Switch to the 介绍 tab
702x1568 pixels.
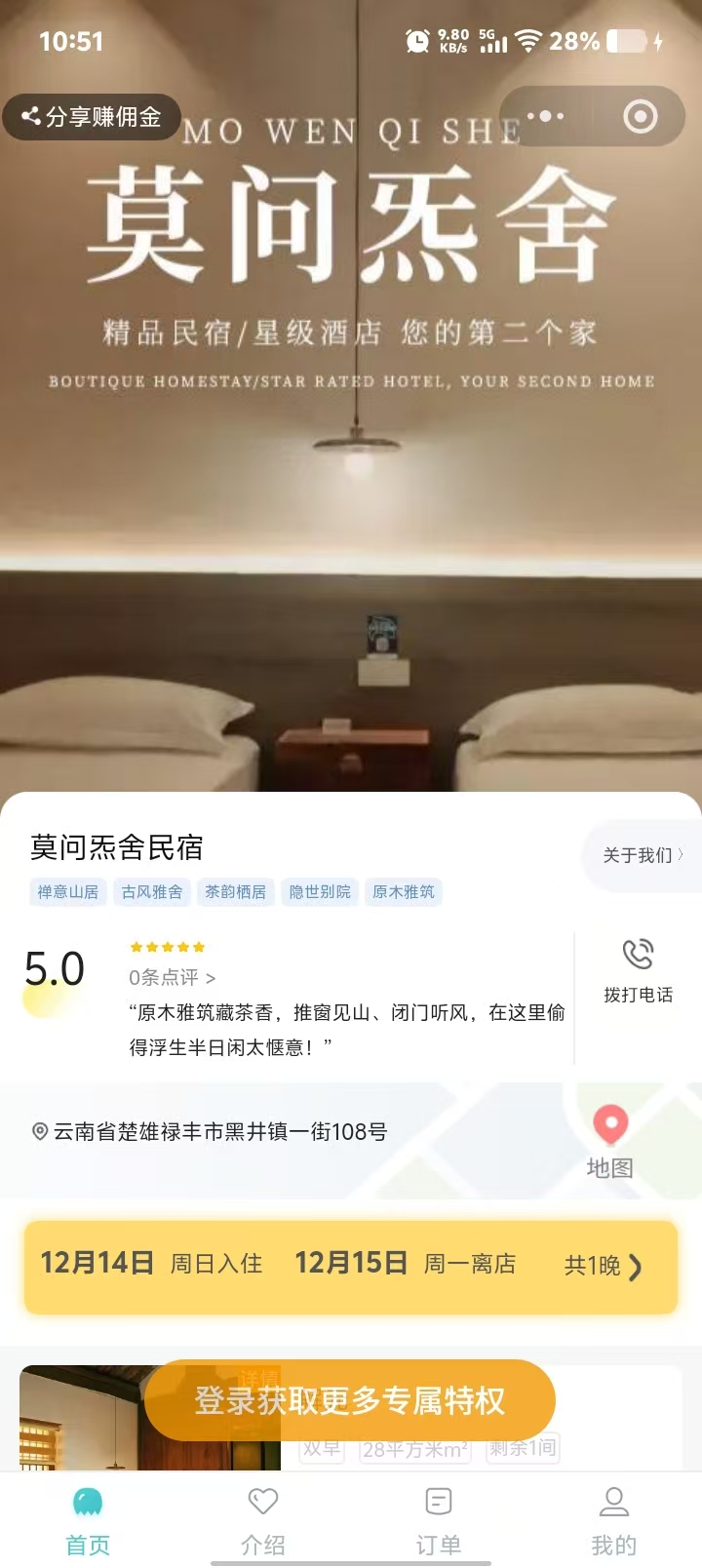263,1519
